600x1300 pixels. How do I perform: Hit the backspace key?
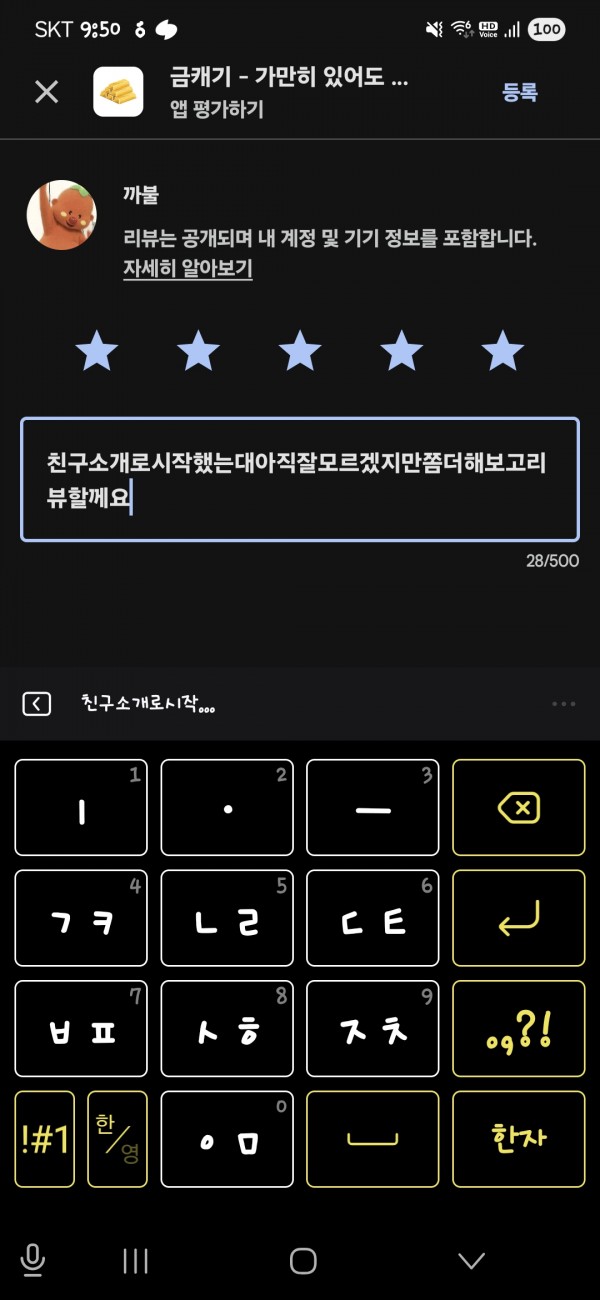tap(519, 808)
